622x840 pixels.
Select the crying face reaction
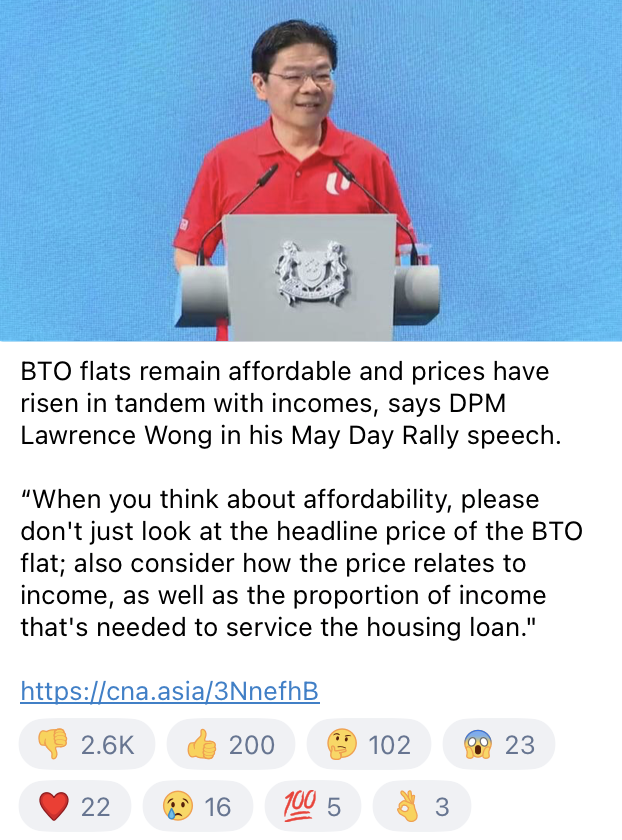196,806
